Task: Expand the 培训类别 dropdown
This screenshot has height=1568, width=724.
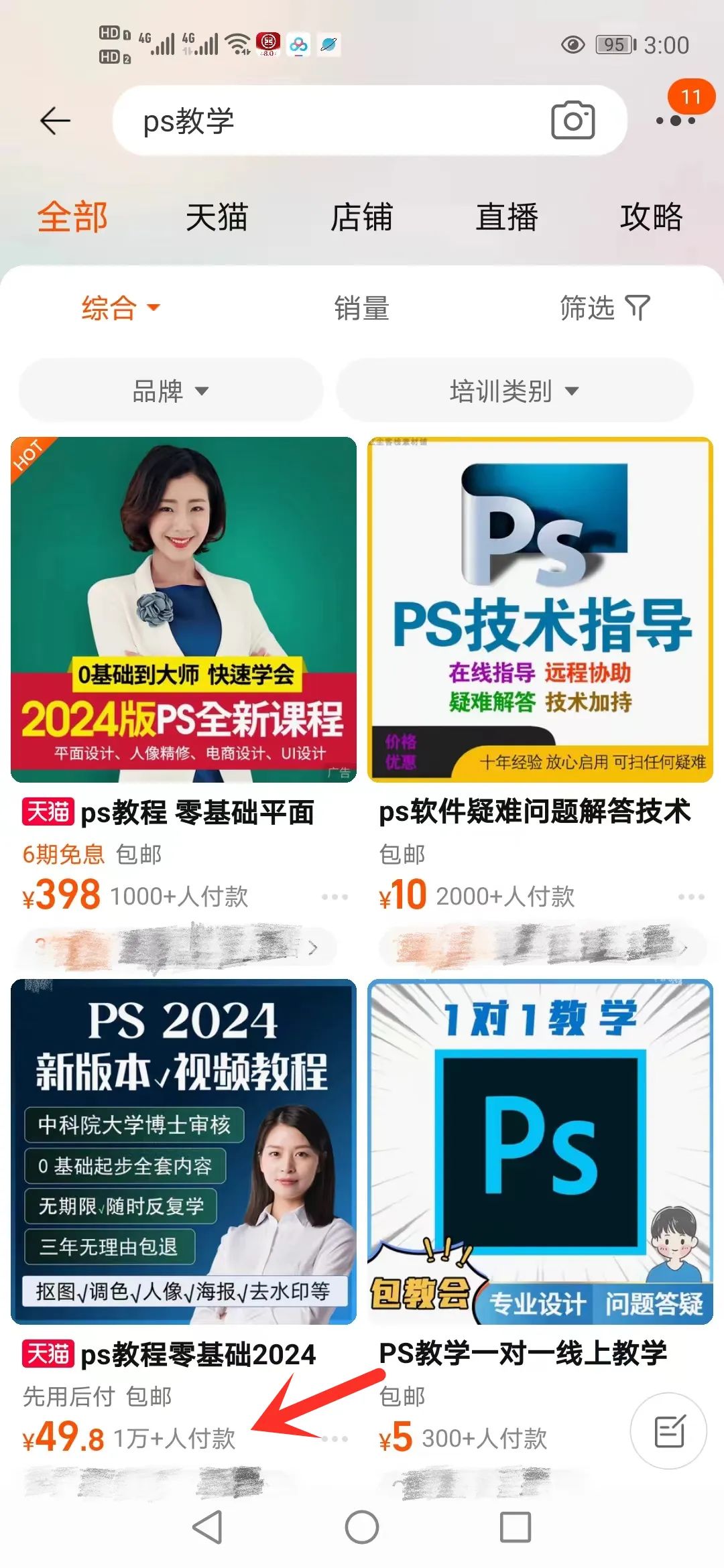Action: coord(514,391)
